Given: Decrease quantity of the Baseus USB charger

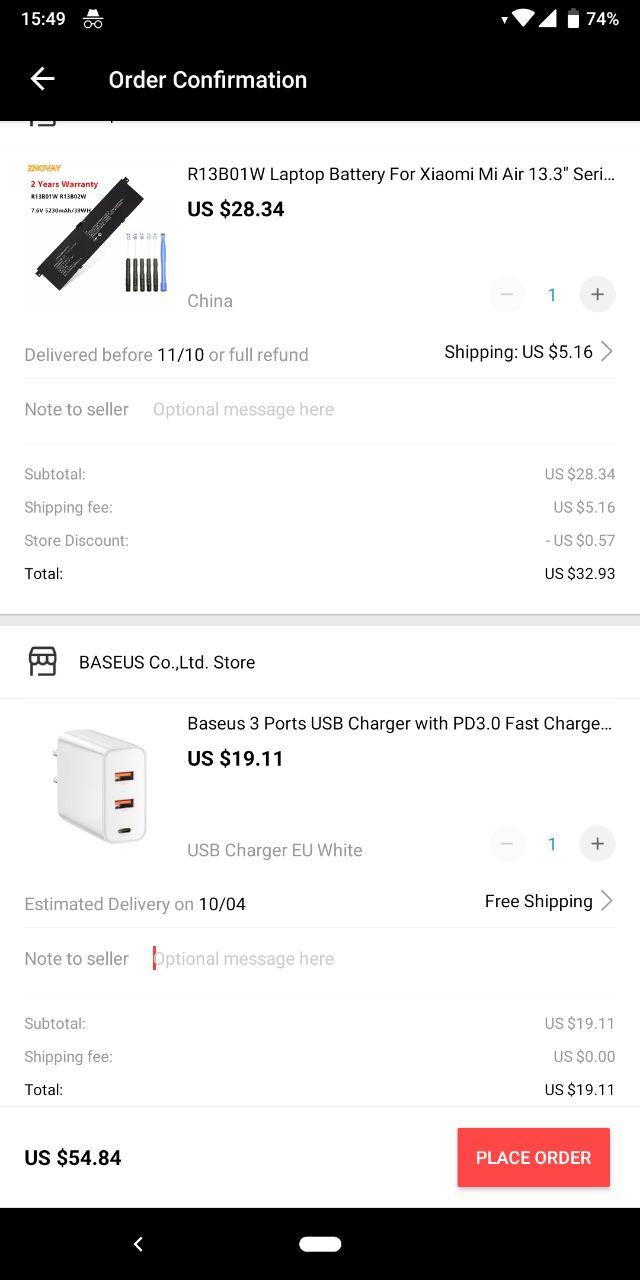Looking at the screenshot, I should [507, 844].
